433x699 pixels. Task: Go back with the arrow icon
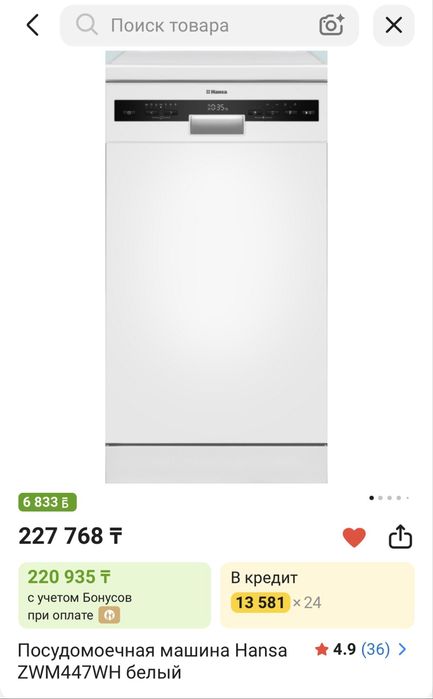coord(33,25)
